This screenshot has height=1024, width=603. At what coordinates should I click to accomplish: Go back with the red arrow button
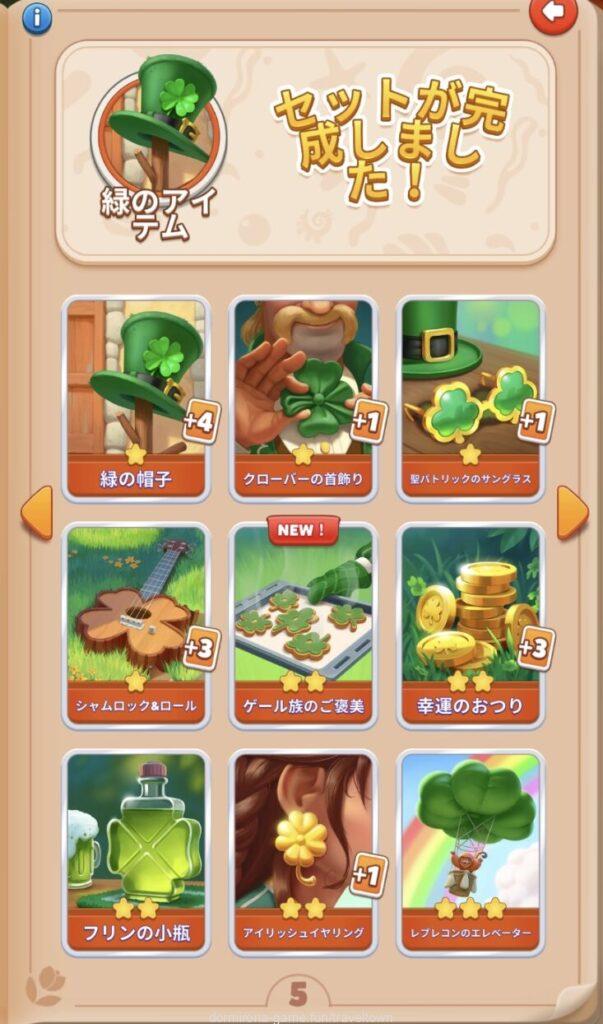click(554, 13)
